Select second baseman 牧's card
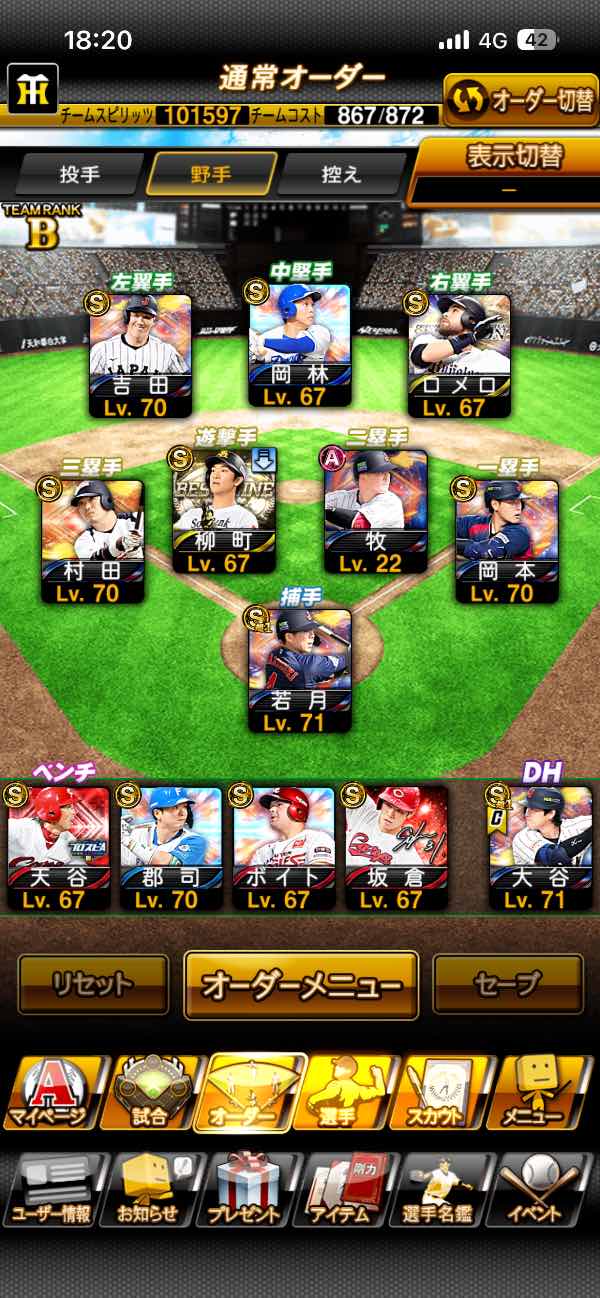 pyautogui.click(x=376, y=512)
